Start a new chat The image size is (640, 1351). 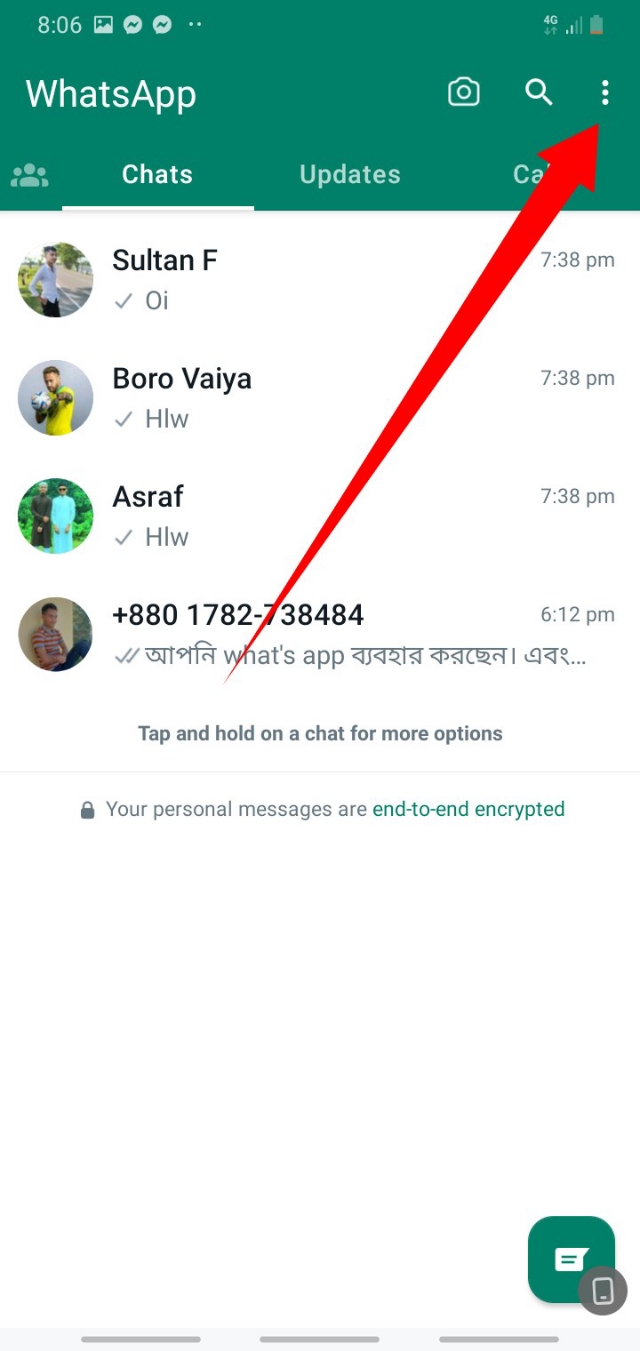click(x=570, y=1258)
